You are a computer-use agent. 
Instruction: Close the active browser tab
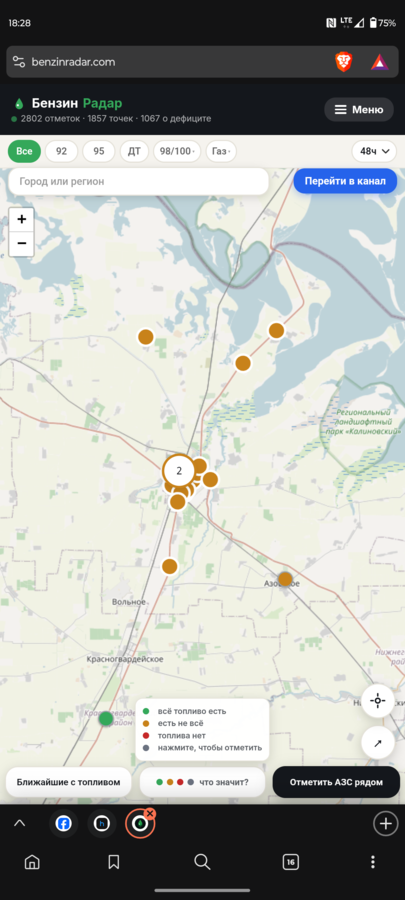(150, 813)
